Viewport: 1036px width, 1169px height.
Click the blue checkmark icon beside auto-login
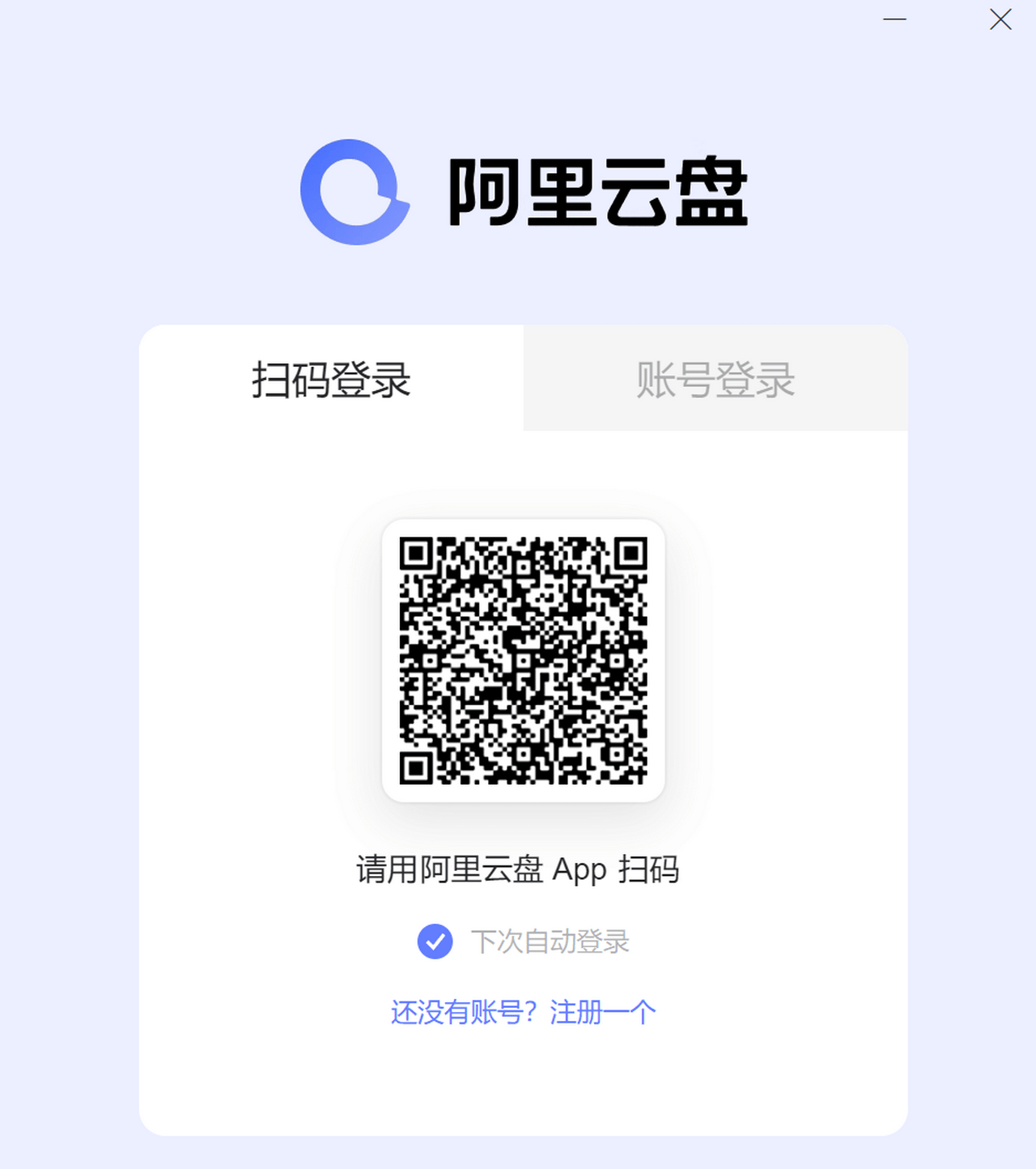(x=435, y=942)
